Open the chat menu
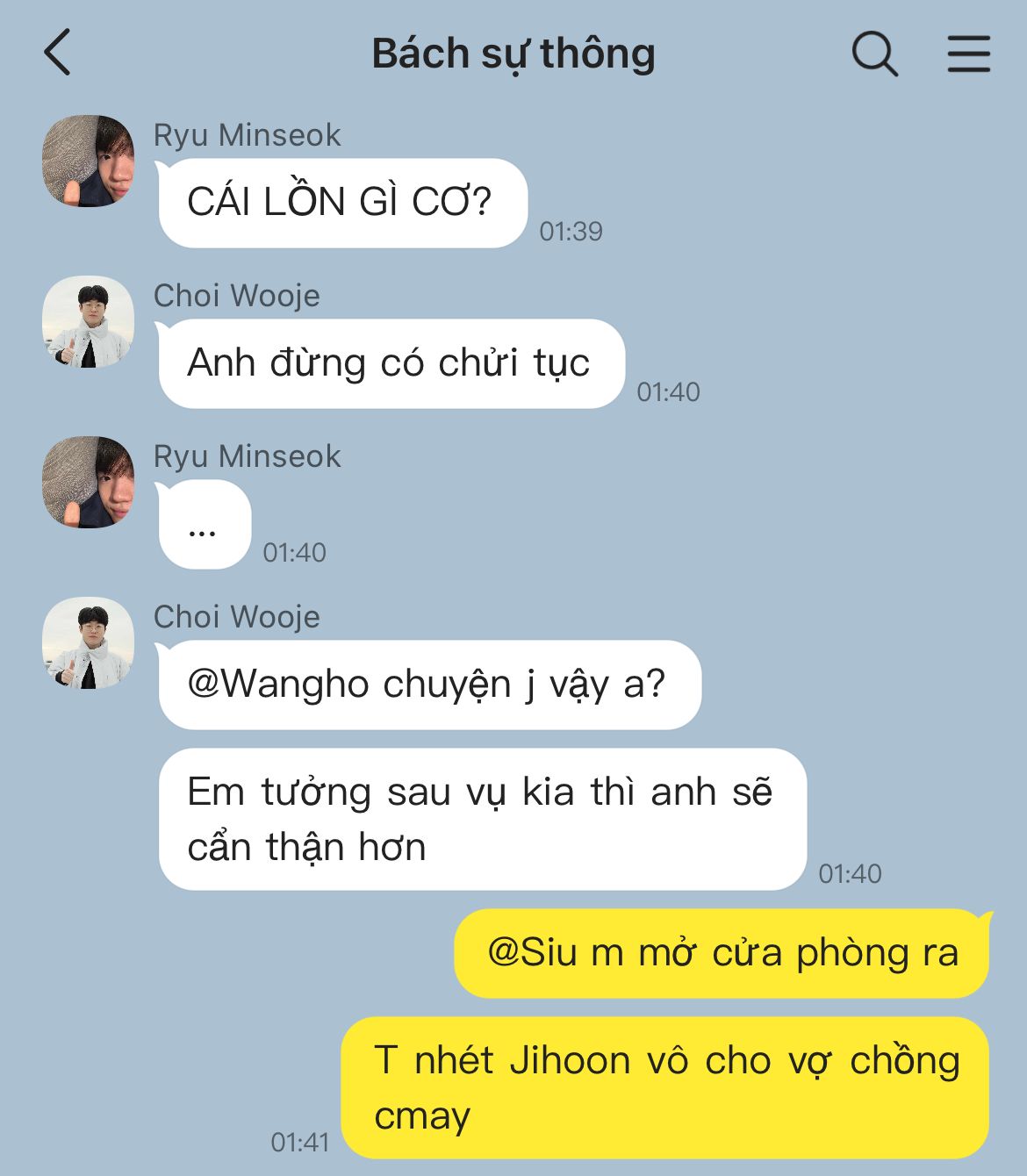 tap(969, 54)
